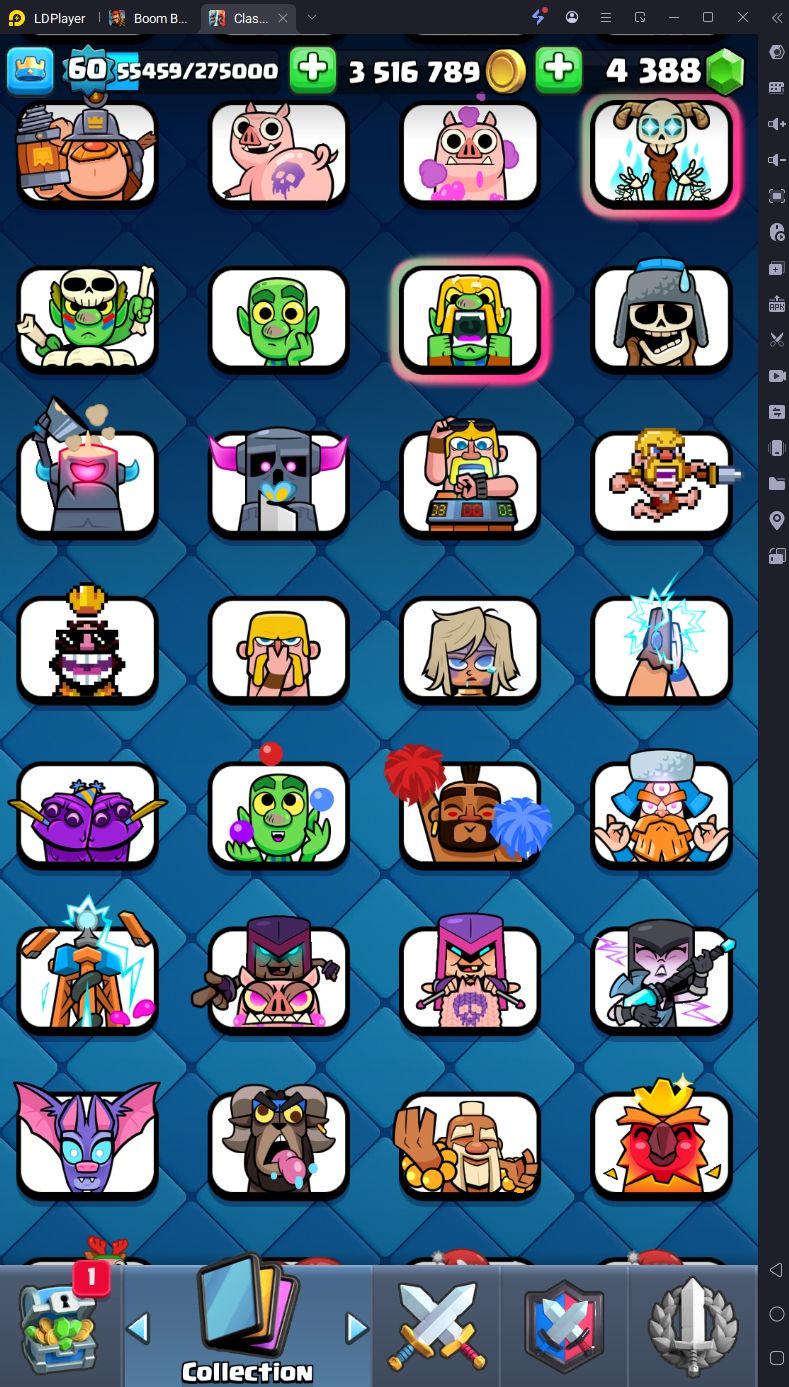789x1387 pixels.
Task: Select the P.E.K.K.A with pink horns emote
Action: tap(278, 483)
